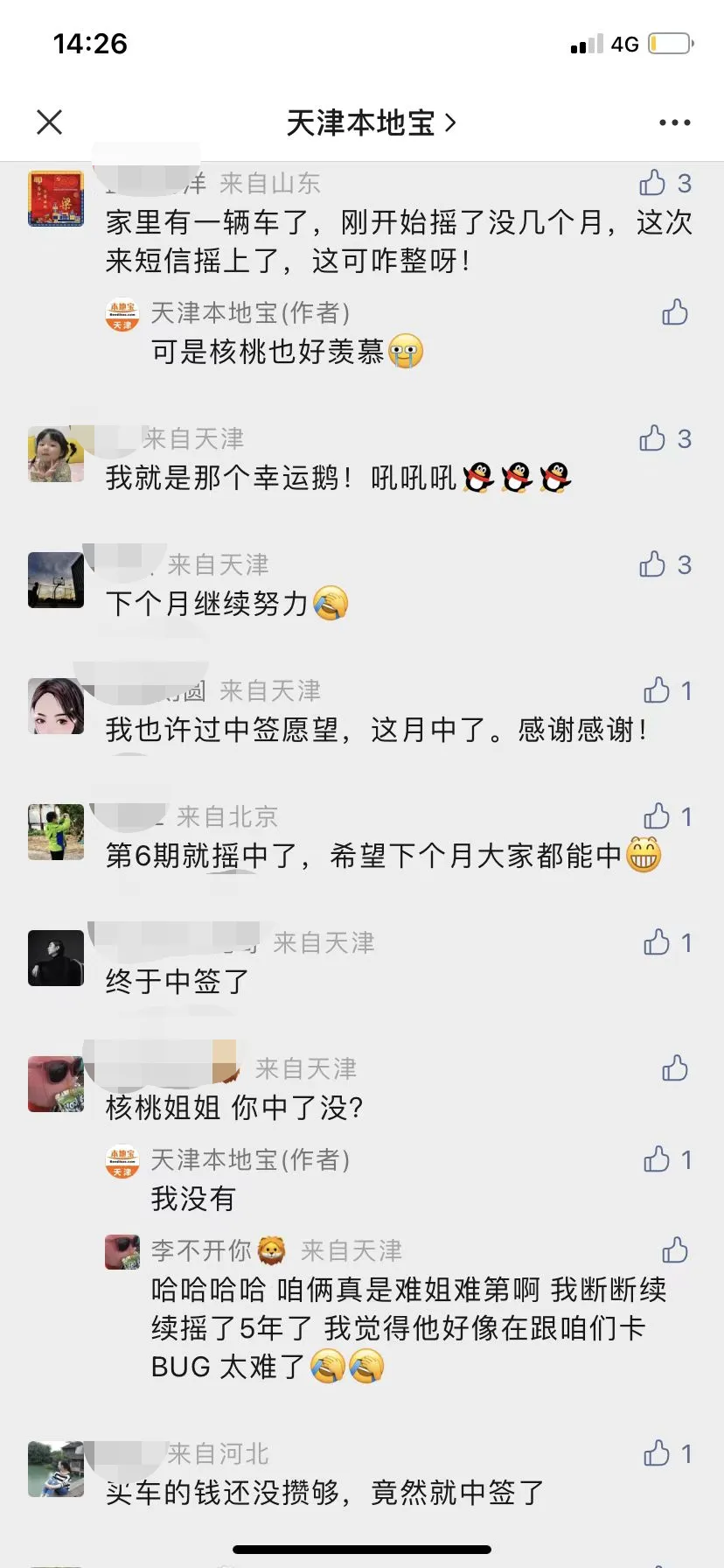Like the comment 终于中签了
Image resolution: width=724 pixels, height=1568 pixels.
tap(657, 942)
